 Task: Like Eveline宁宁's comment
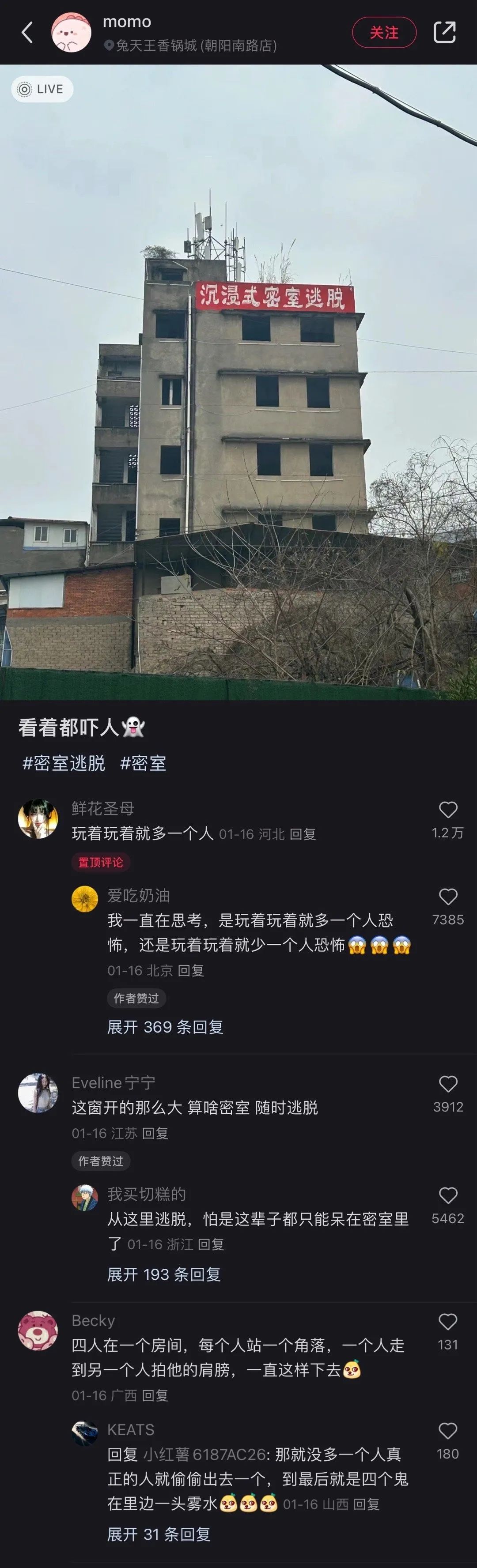click(x=448, y=1083)
